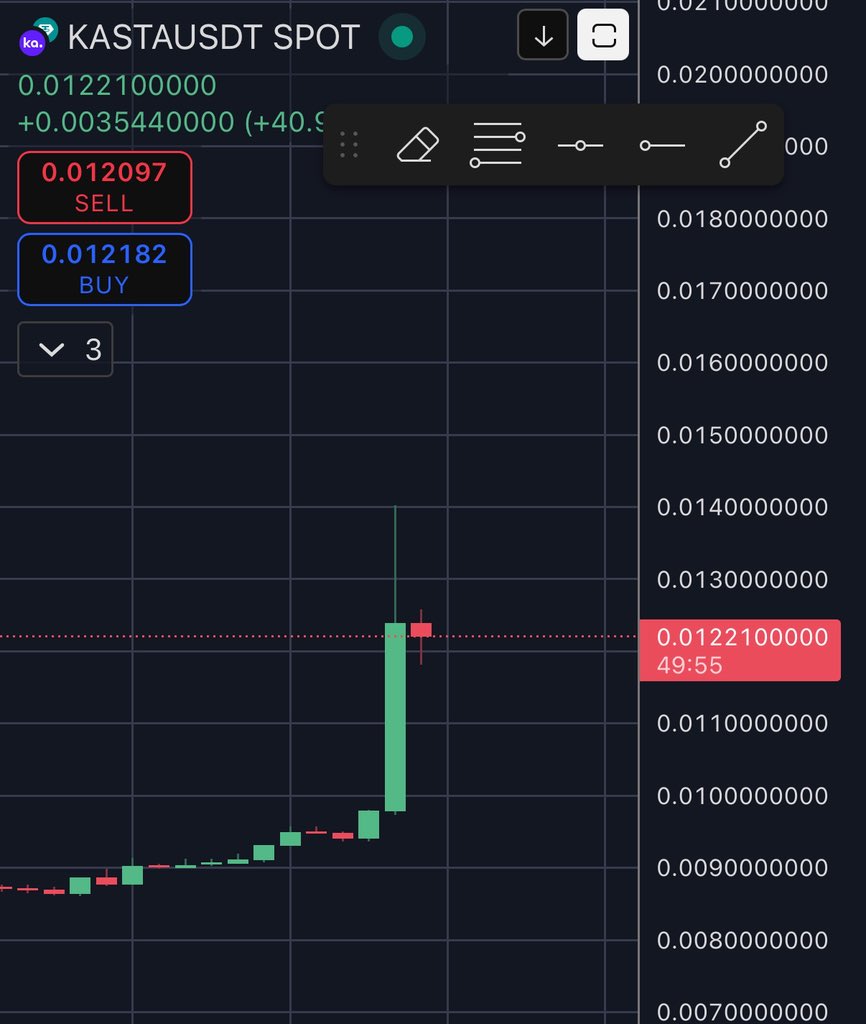Choose the Fibonacci retracement drawing tool

(497, 146)
